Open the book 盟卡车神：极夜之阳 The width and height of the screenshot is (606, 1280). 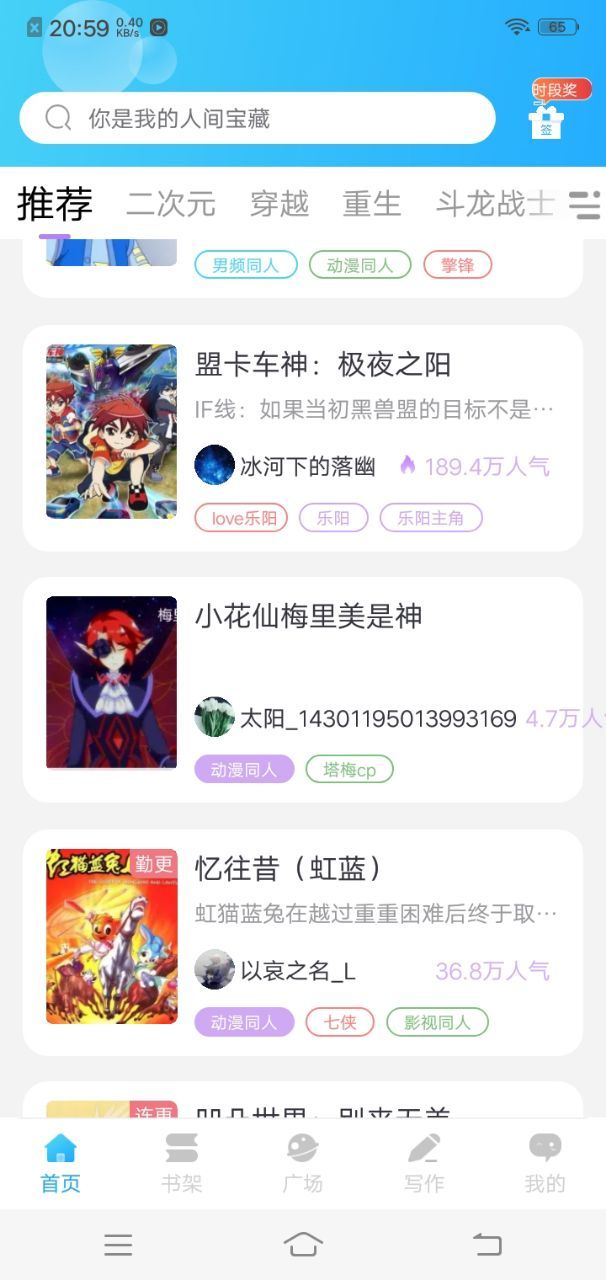click(322, 365)
